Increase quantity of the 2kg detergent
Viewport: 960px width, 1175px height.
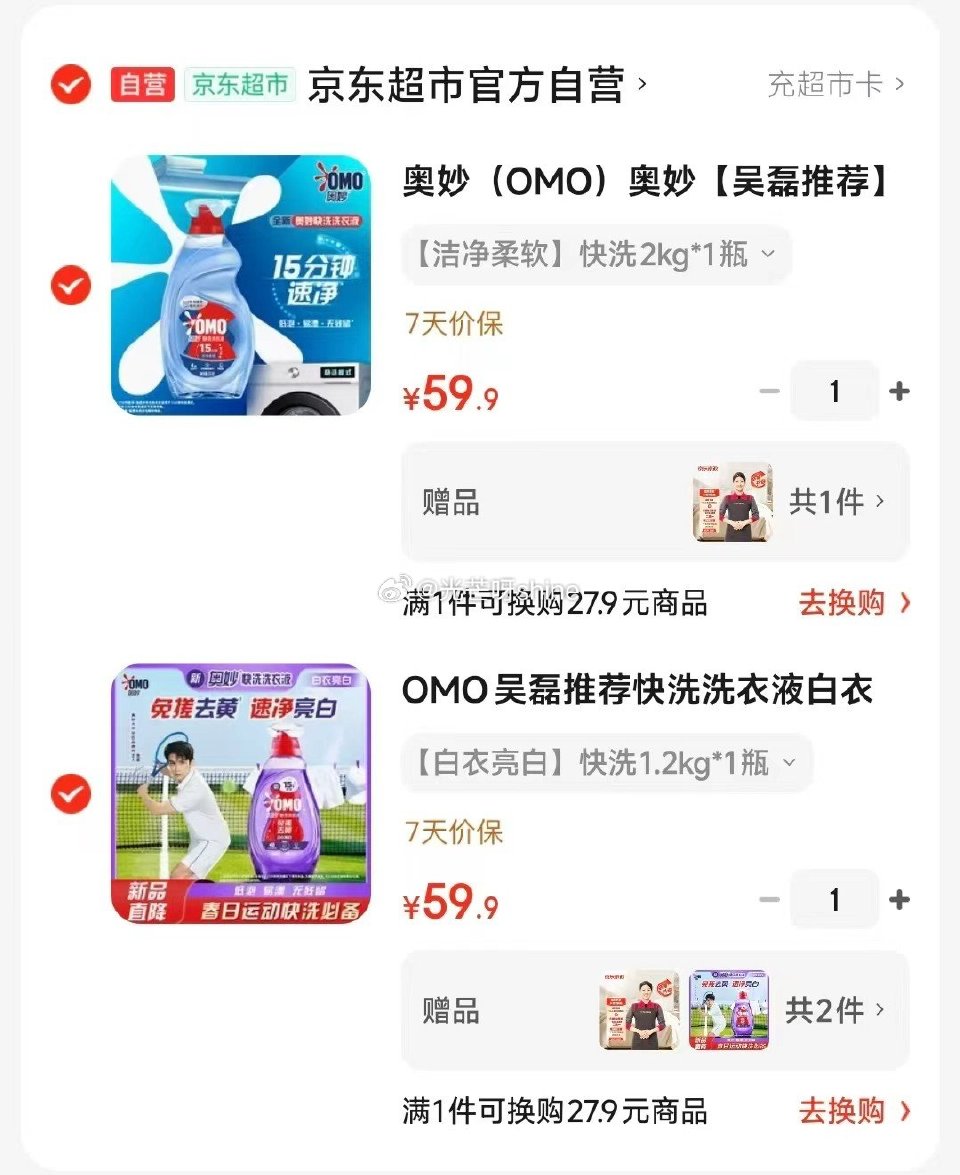click(899, 391)
